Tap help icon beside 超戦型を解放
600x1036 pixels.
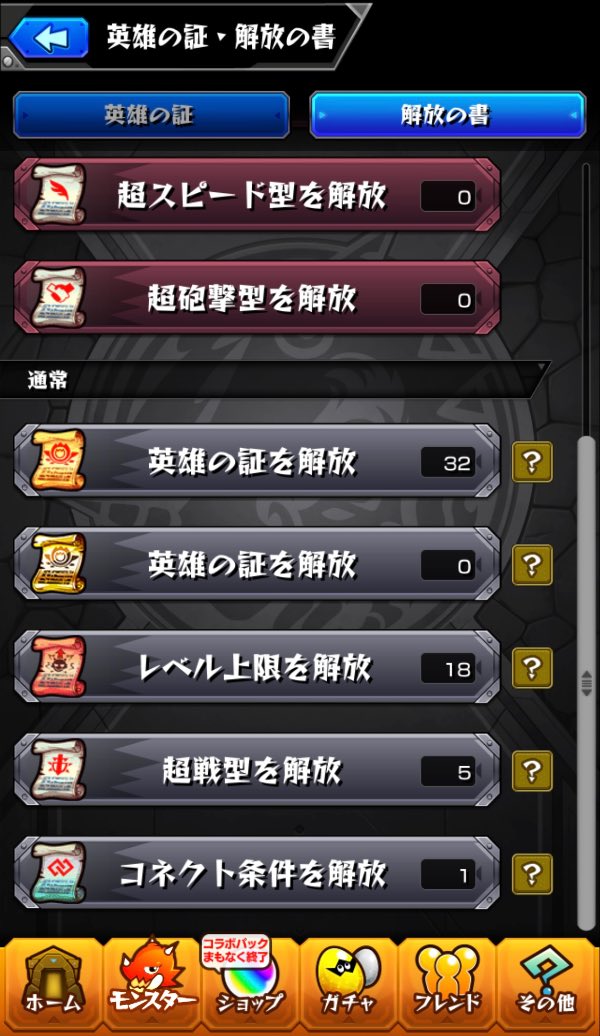point(532,771)
